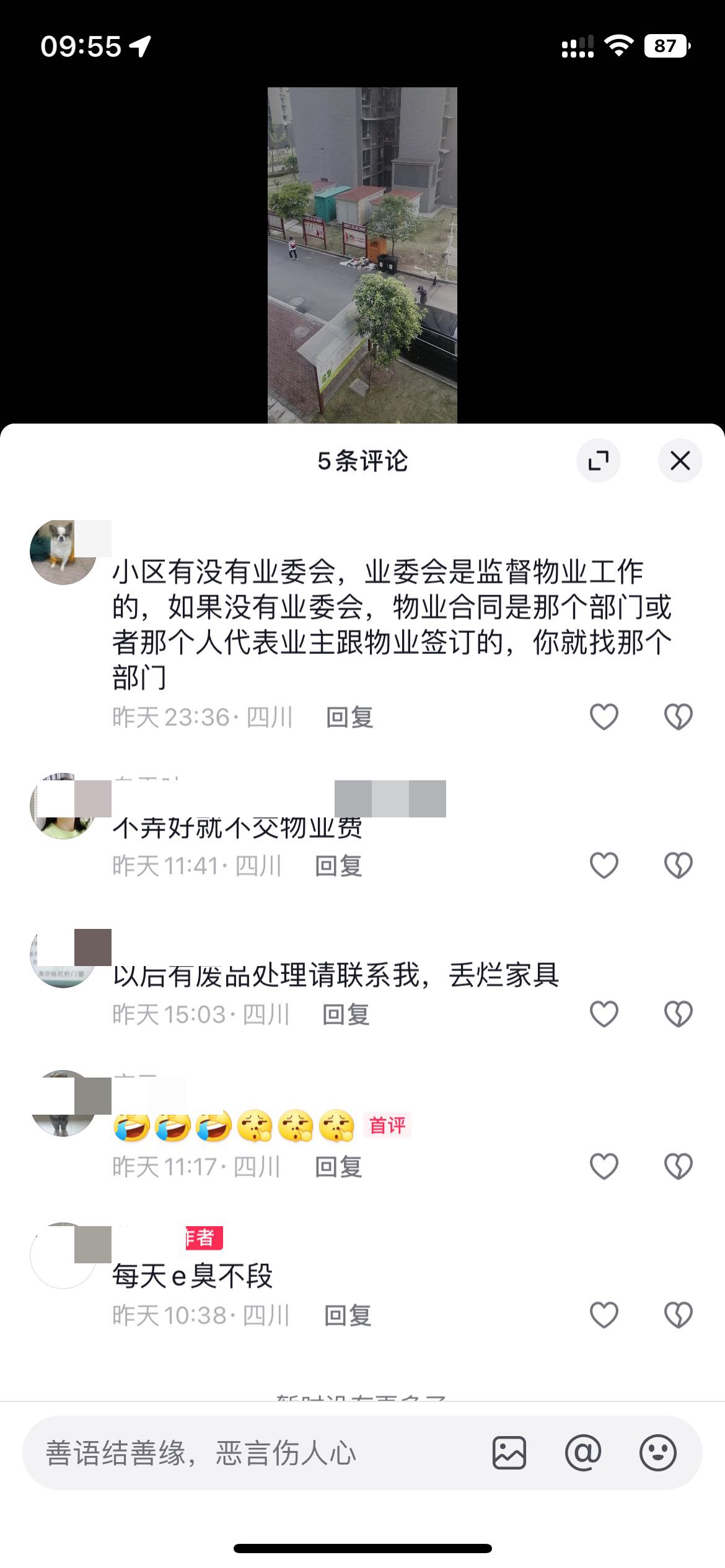Open the emoji picker
Screen dimensions: 725x1568
click(657, 1452)
